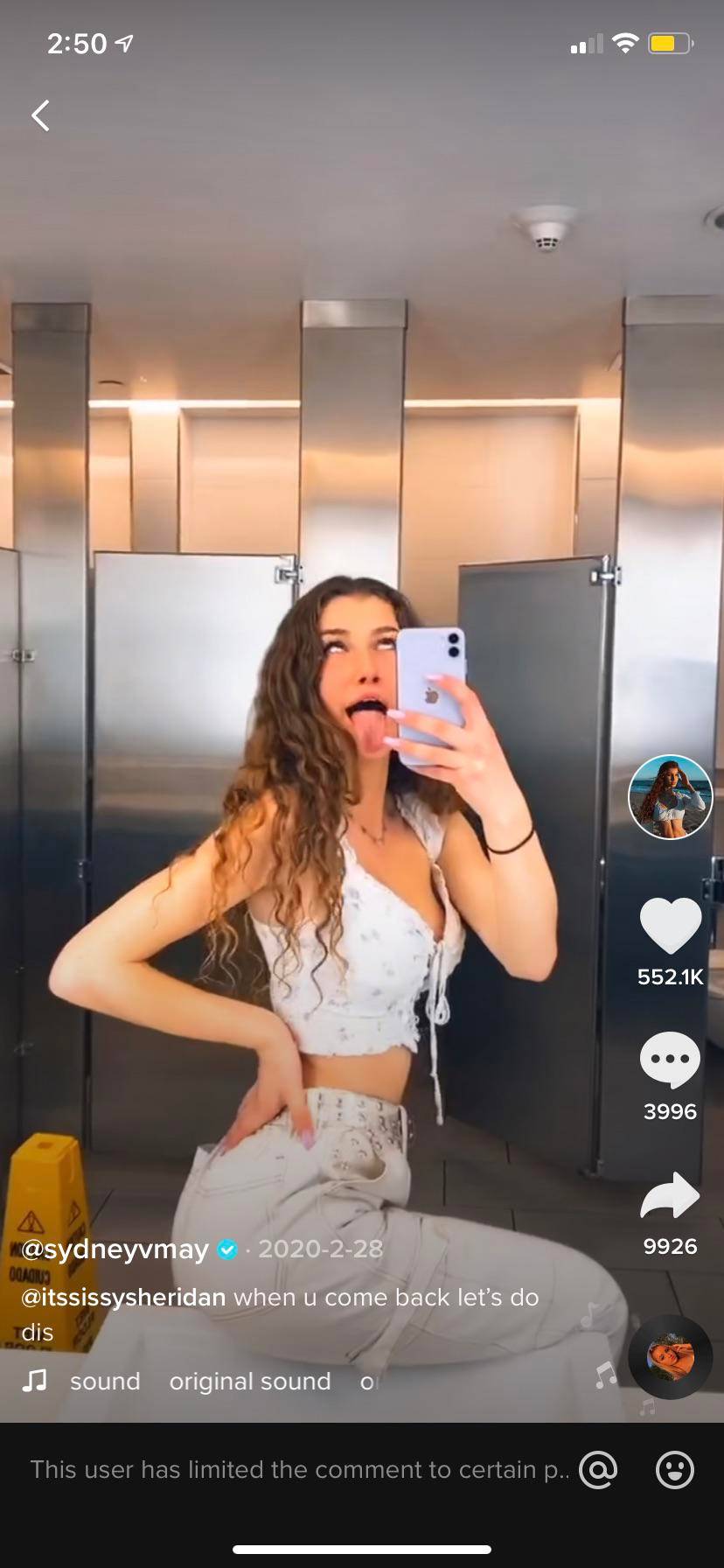Open the original sound page
This screenshot has height=1568, width=724.
[249, 1382]
